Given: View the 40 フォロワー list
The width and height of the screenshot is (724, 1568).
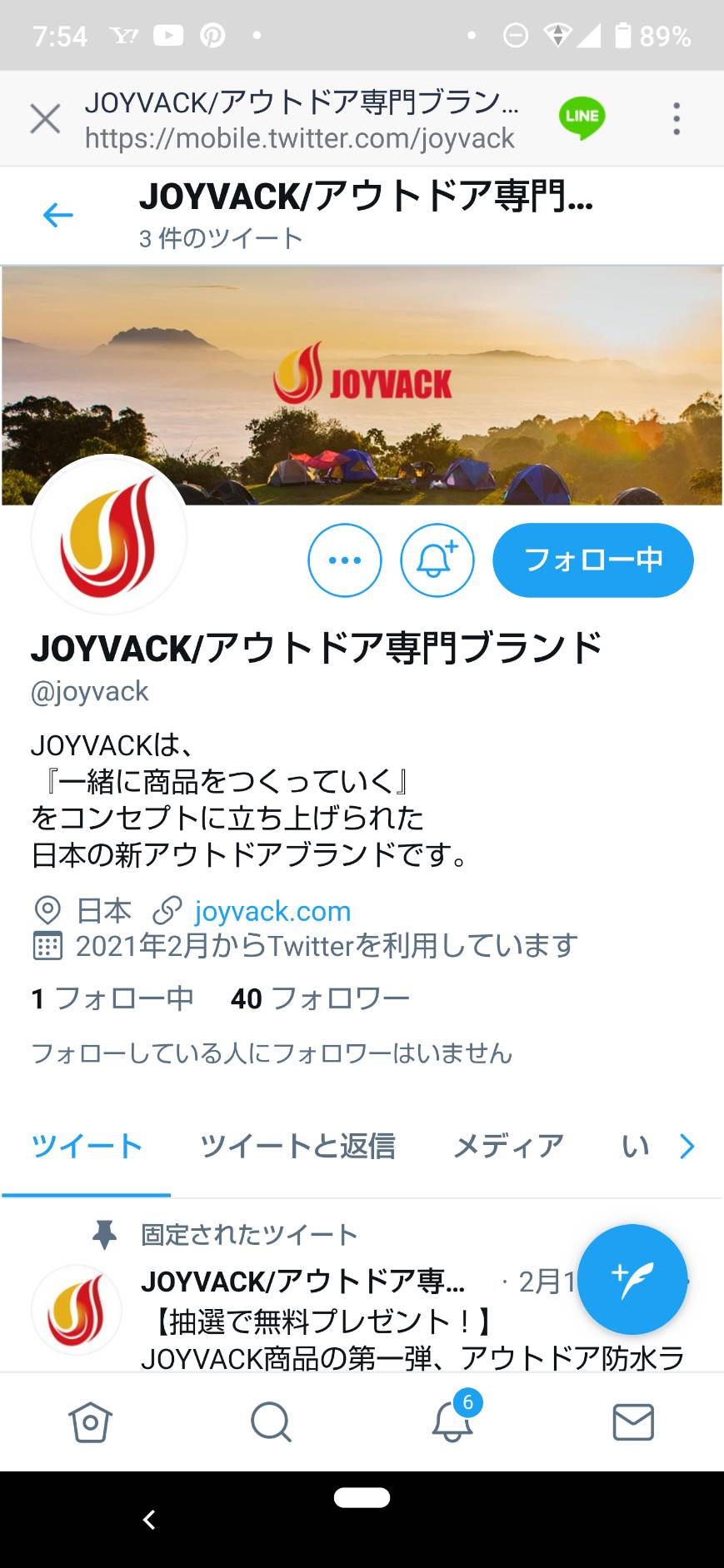Looking at the screenshot, I should 320,998.
